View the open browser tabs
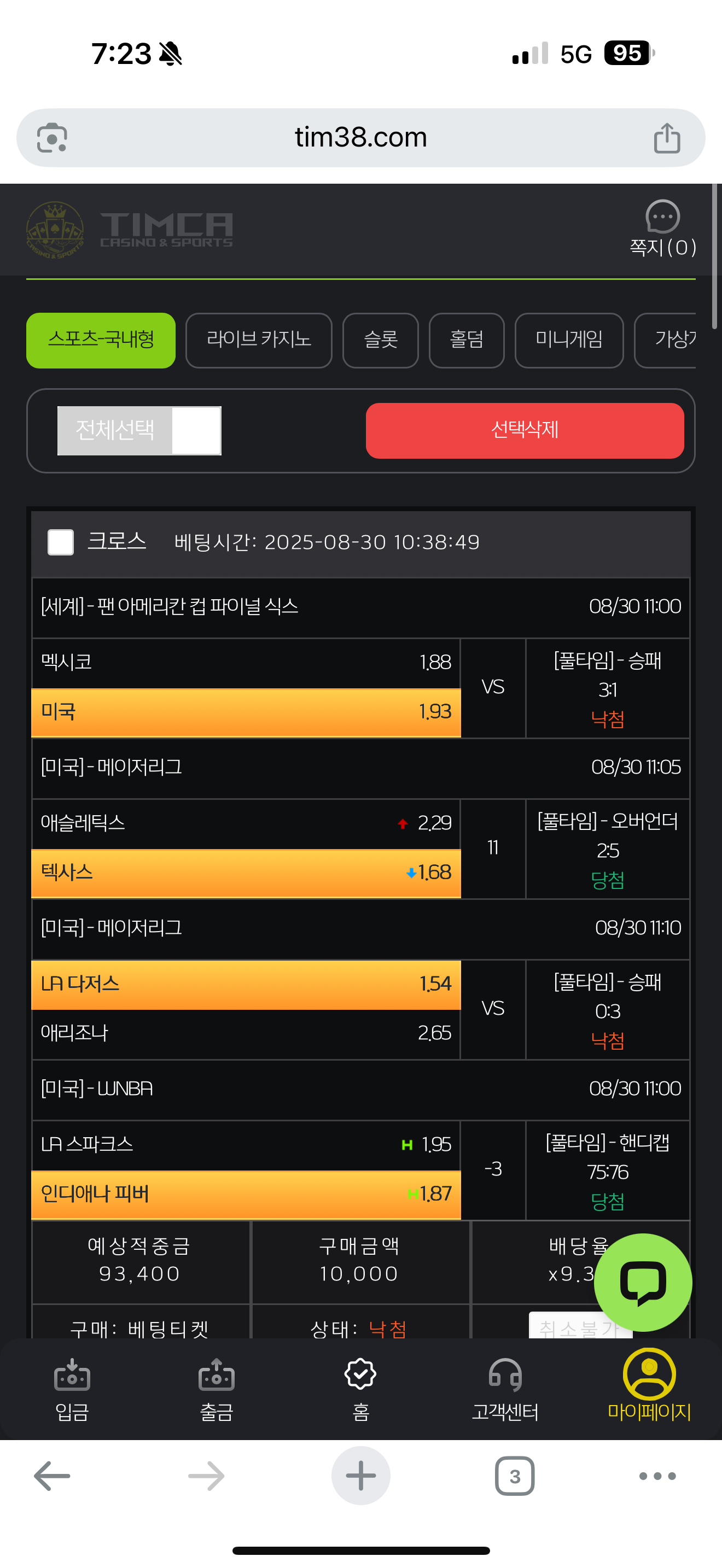The height and width of the screenshot is (1568, 722). 515,1476
